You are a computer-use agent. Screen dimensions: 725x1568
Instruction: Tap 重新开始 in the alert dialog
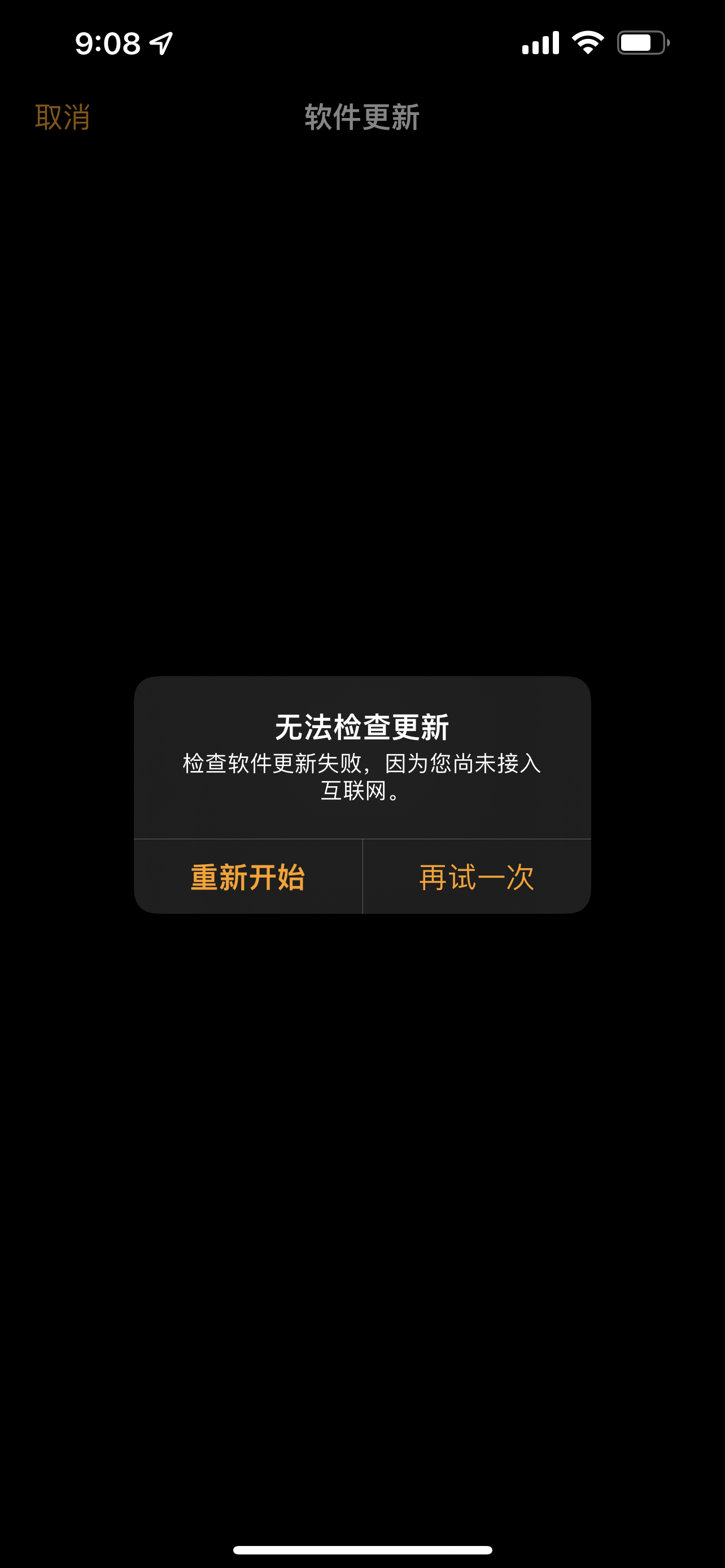(248, 877)
